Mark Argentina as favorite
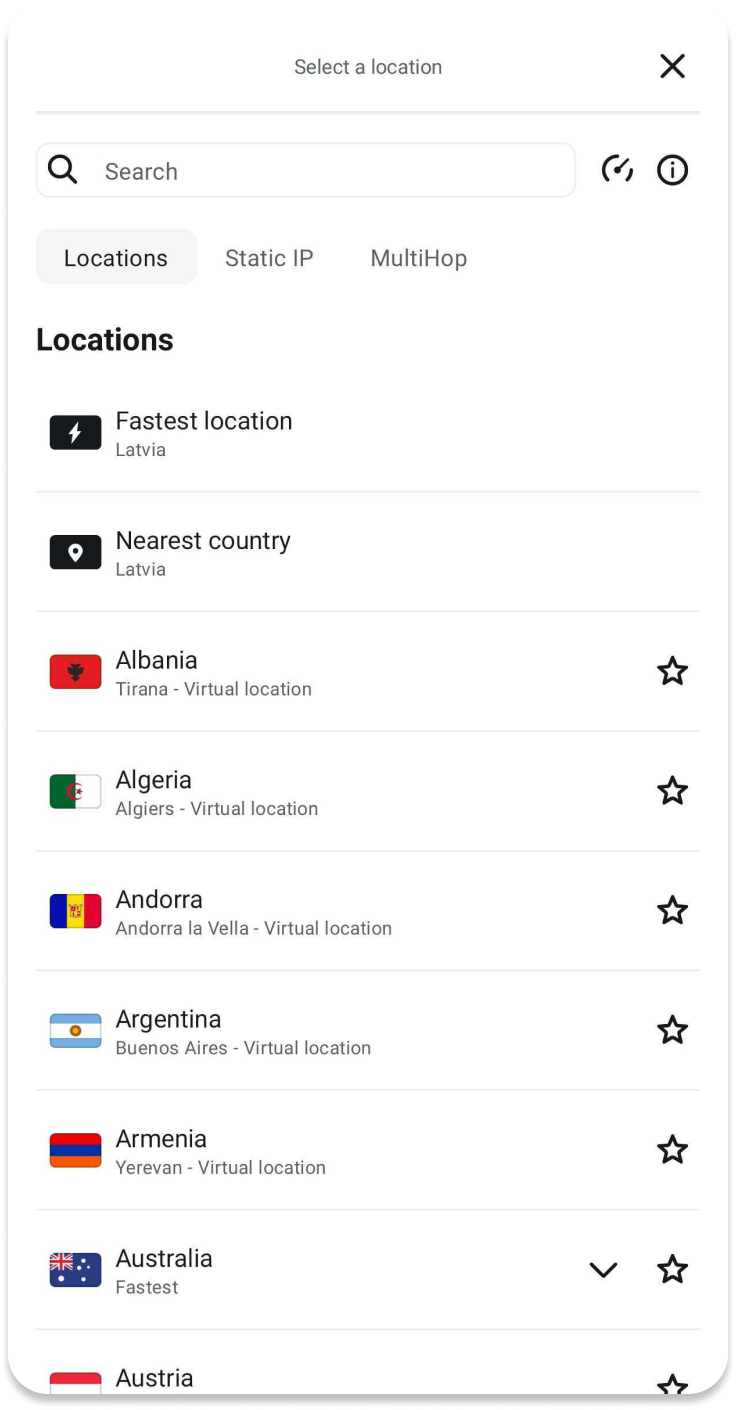 pyautogui.click(x=672, y=1030)
